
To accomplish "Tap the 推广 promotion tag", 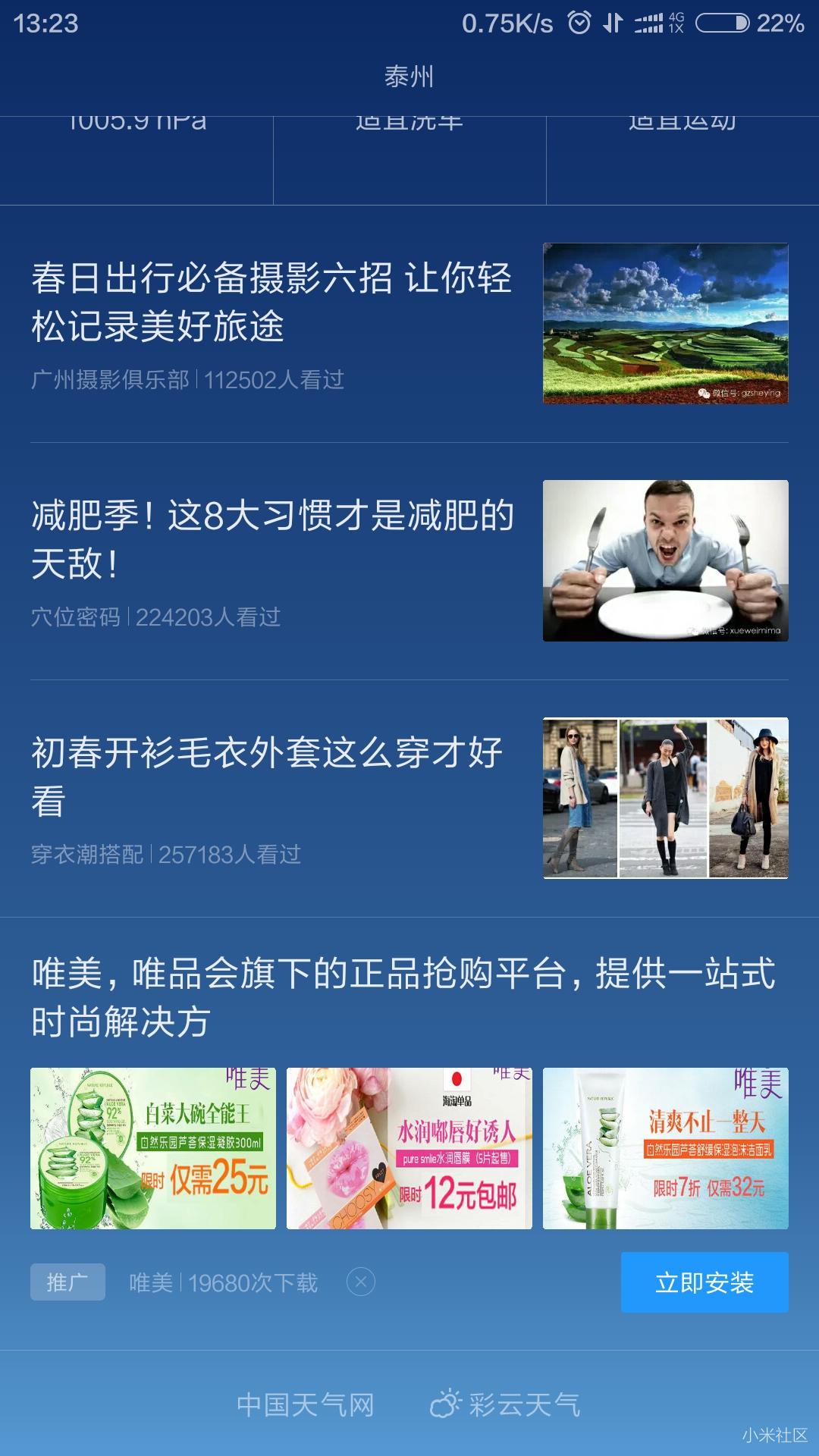I will 67,1282.
